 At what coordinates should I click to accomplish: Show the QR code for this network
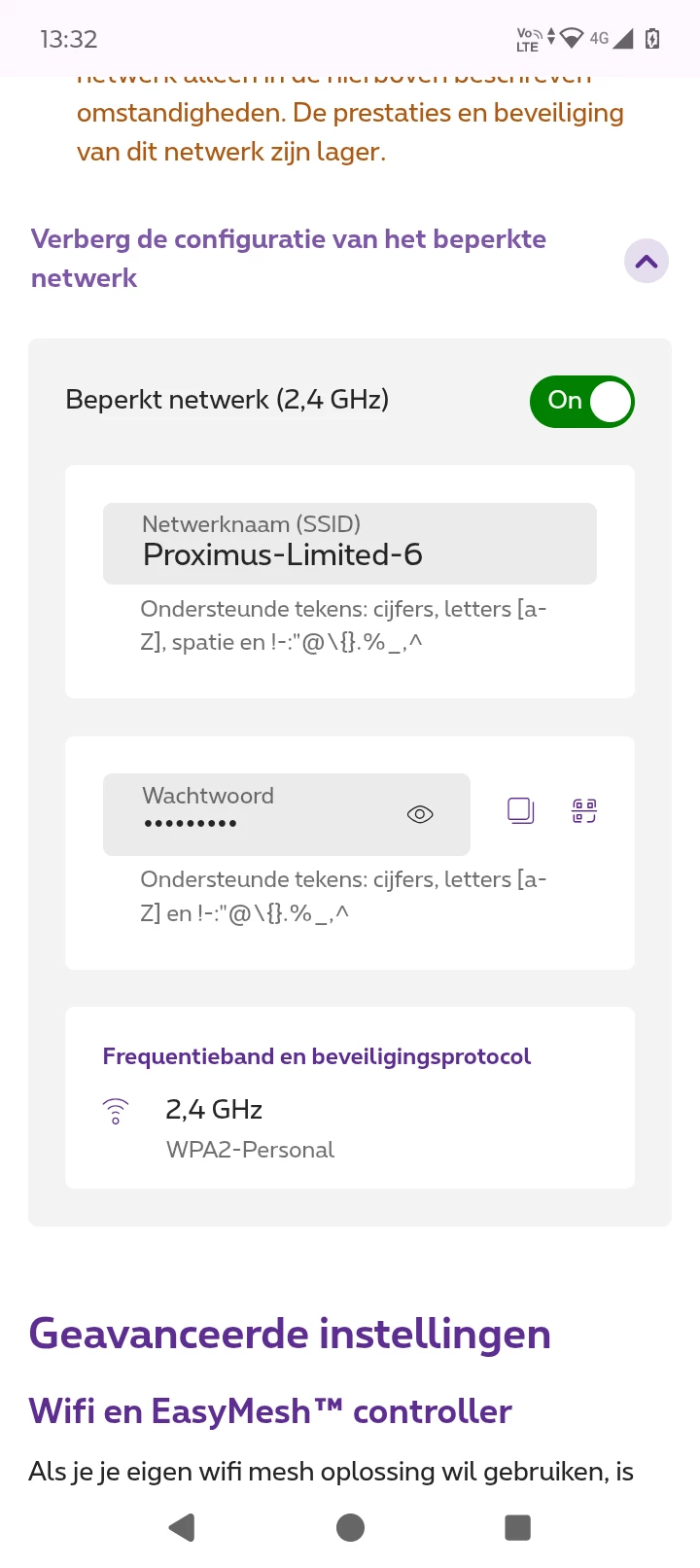coord(584,810)
